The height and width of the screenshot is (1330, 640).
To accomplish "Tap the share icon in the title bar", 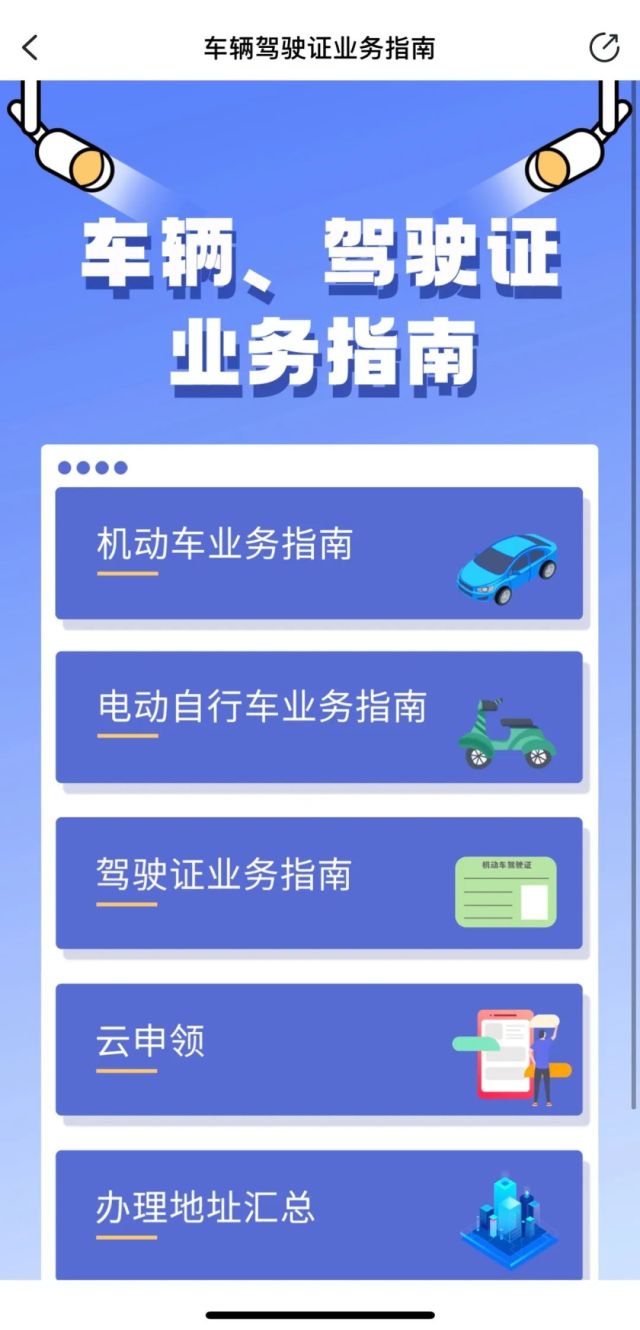I will tap(604, 47).
